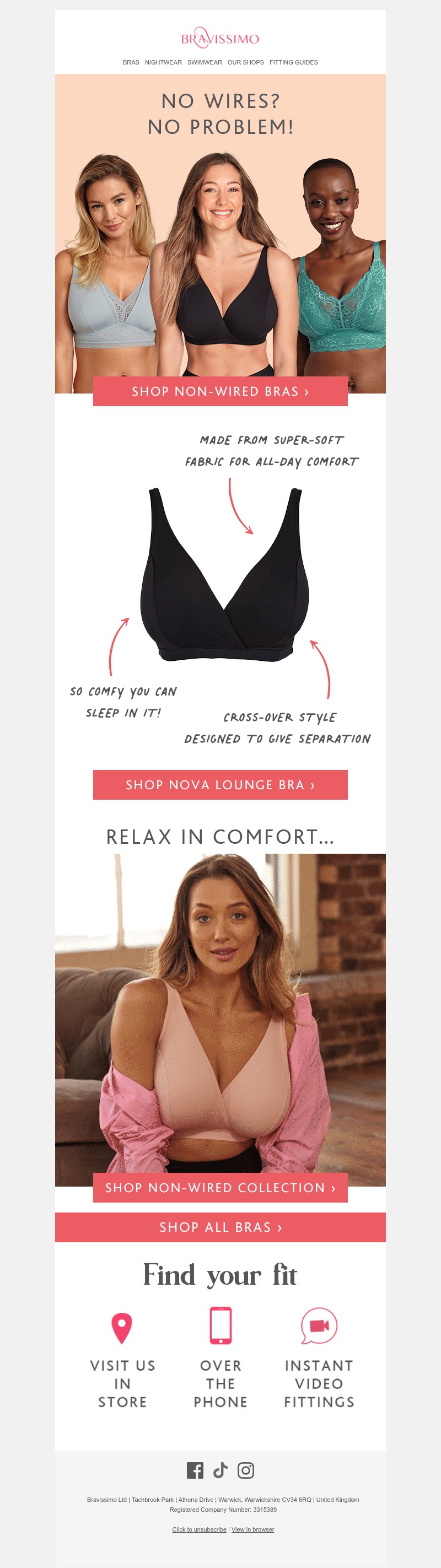Shop the Nova Lounge Bra

(220, 785)
